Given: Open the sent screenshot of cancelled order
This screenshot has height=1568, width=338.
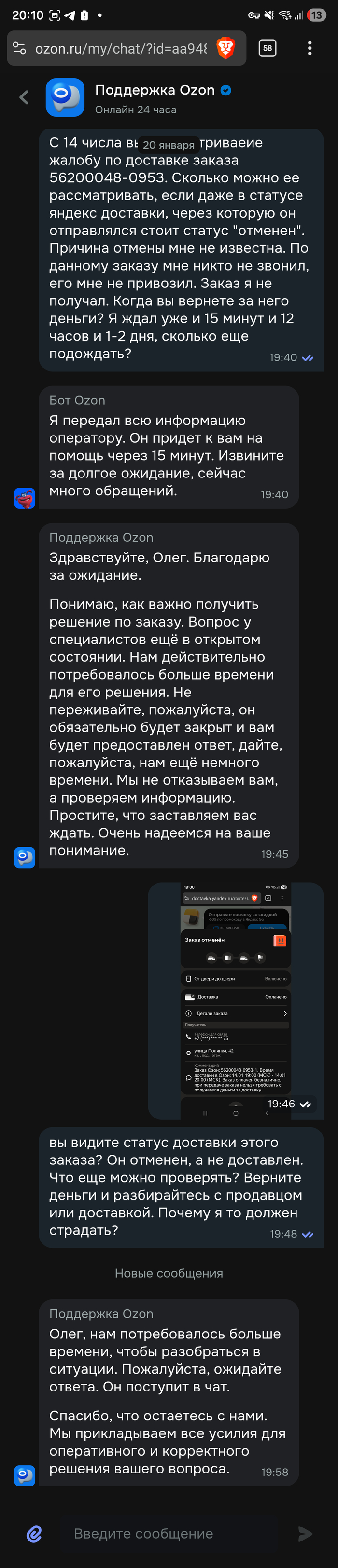Looking at the screenshot, I should pyautogui.click(x=235, y=999).
